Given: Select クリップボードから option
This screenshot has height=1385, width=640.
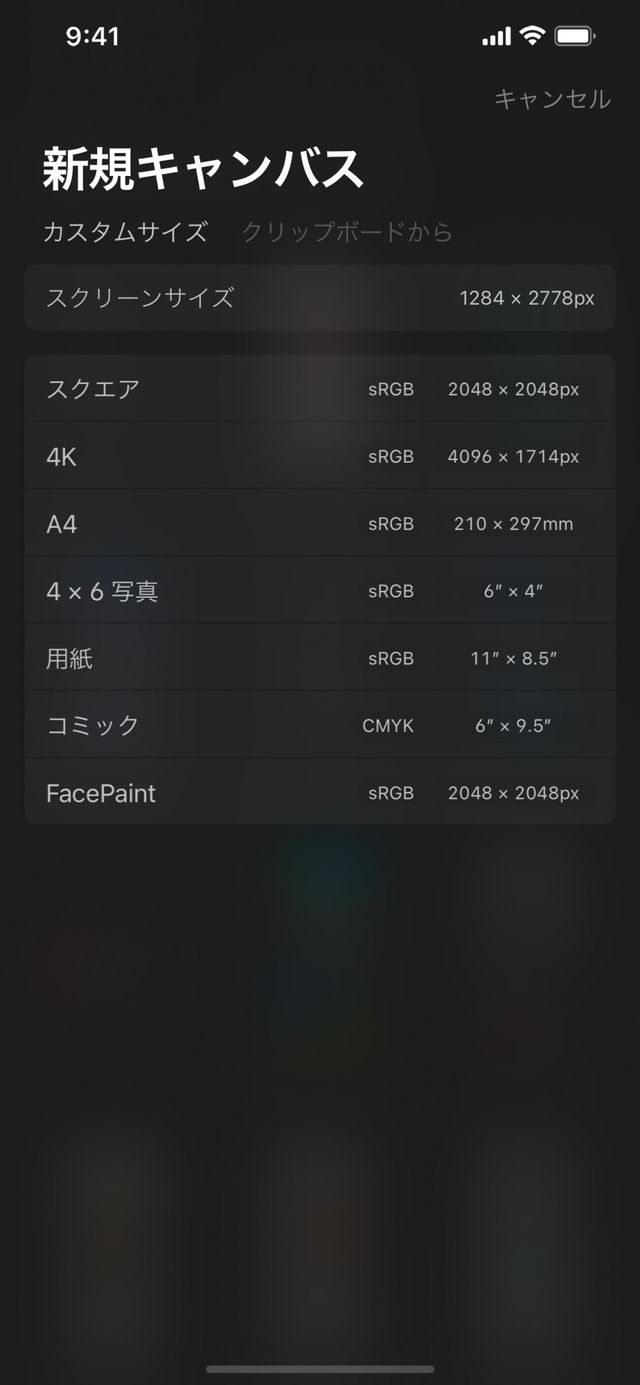Looking at the screenshot, I should (347, 232).
